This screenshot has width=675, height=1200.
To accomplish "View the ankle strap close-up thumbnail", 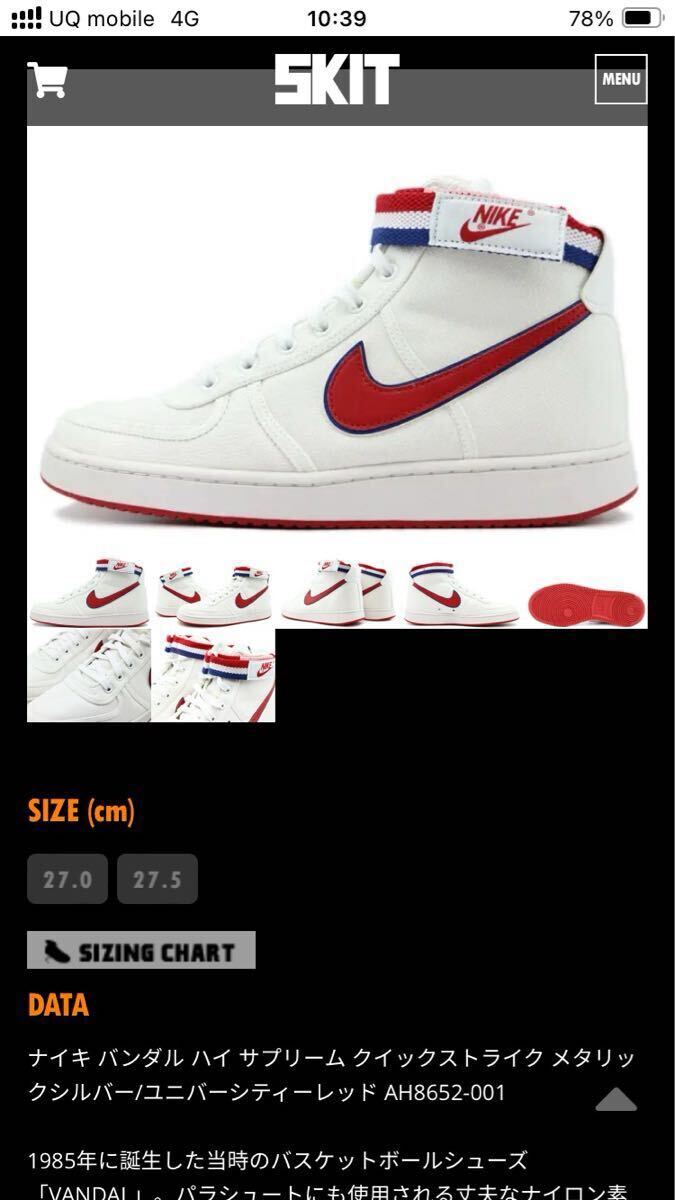I will [x=213, y=675].
